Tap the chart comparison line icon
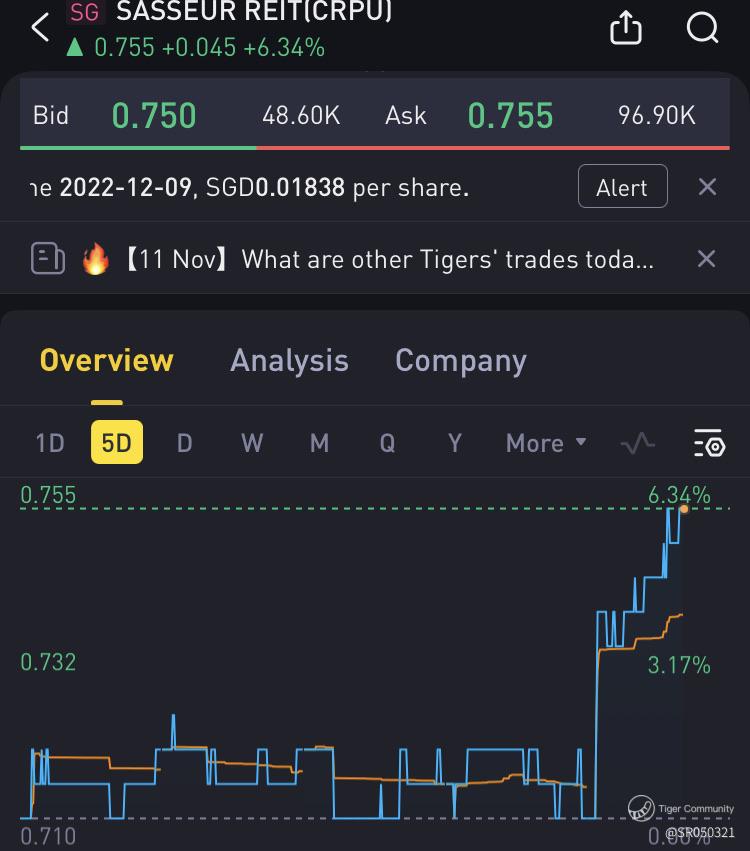750x851 pixels. click(638, 443)
